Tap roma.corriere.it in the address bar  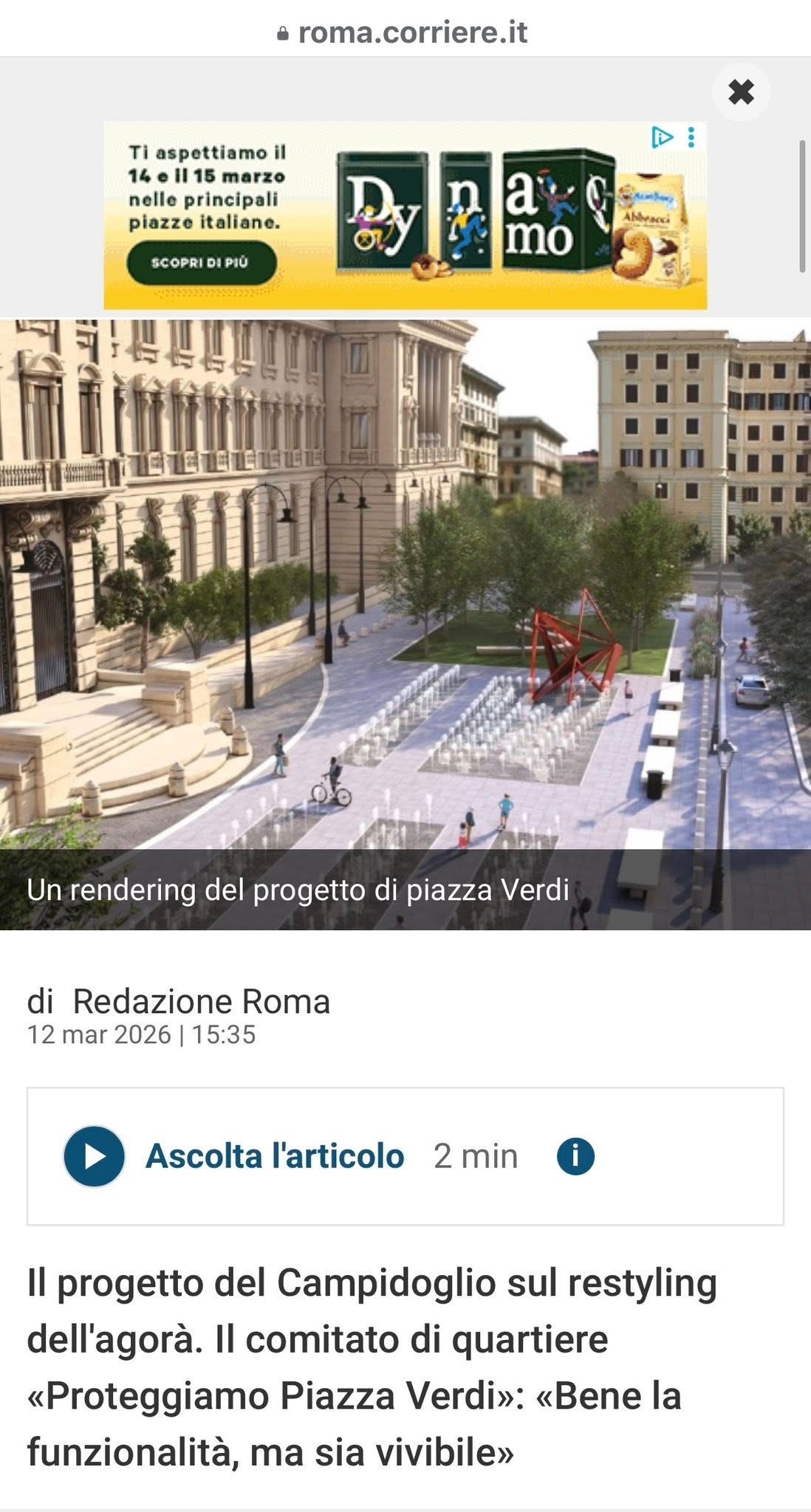tap(411, 31)
